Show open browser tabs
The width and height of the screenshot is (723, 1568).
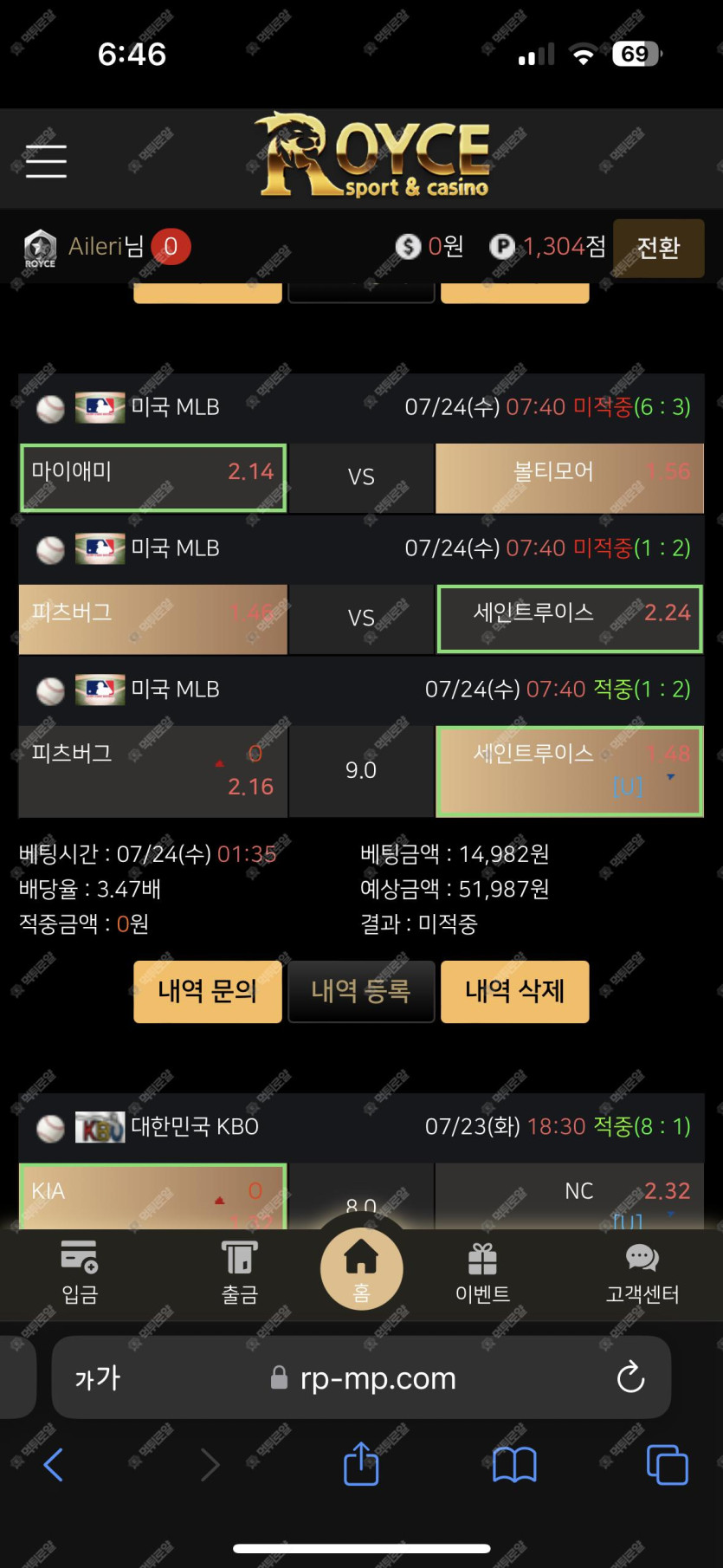tap(667, 1465)
